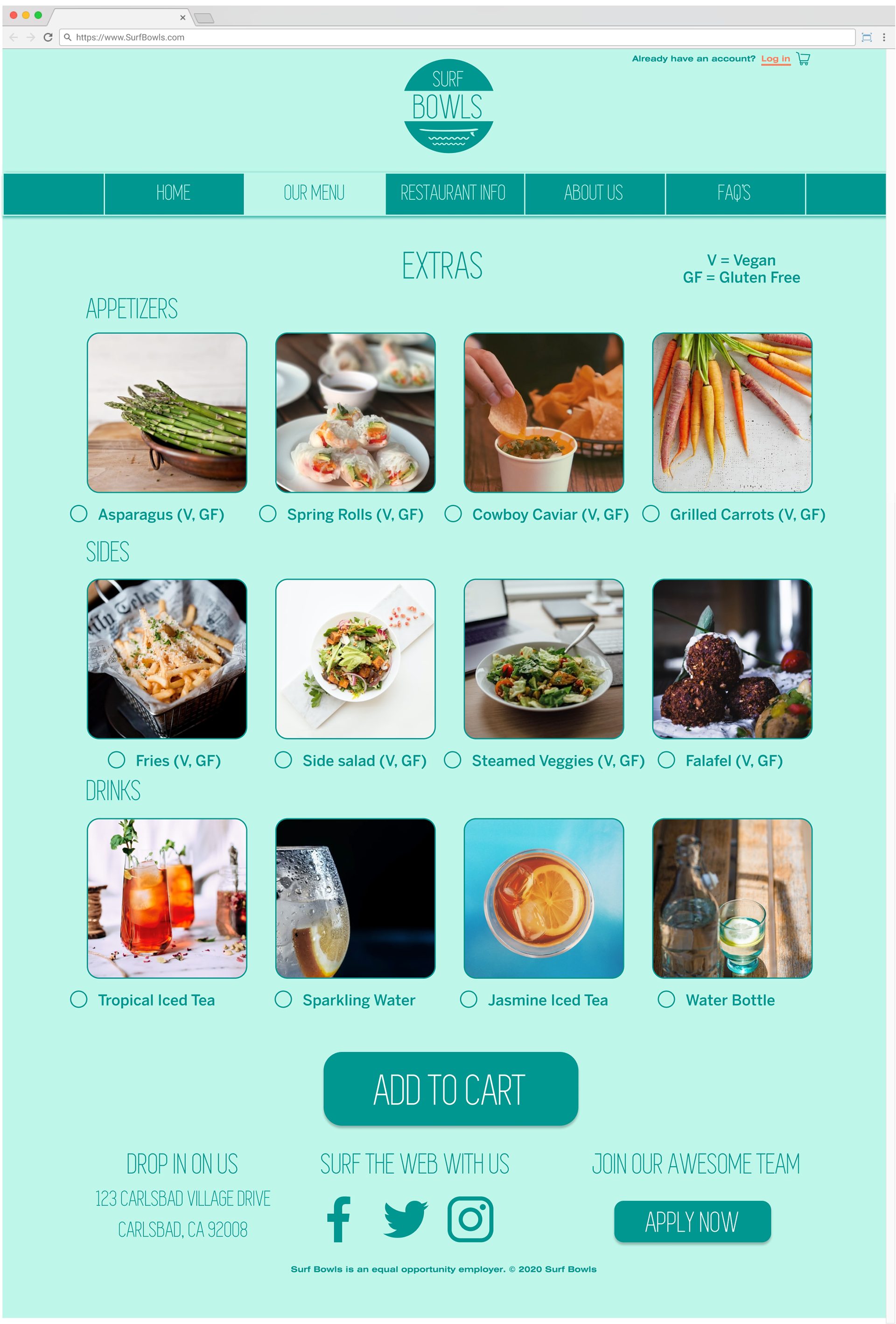Open the Facebook page icon
The image size is (896, 1324).
pyautogui.click(x=339, y=1219)
